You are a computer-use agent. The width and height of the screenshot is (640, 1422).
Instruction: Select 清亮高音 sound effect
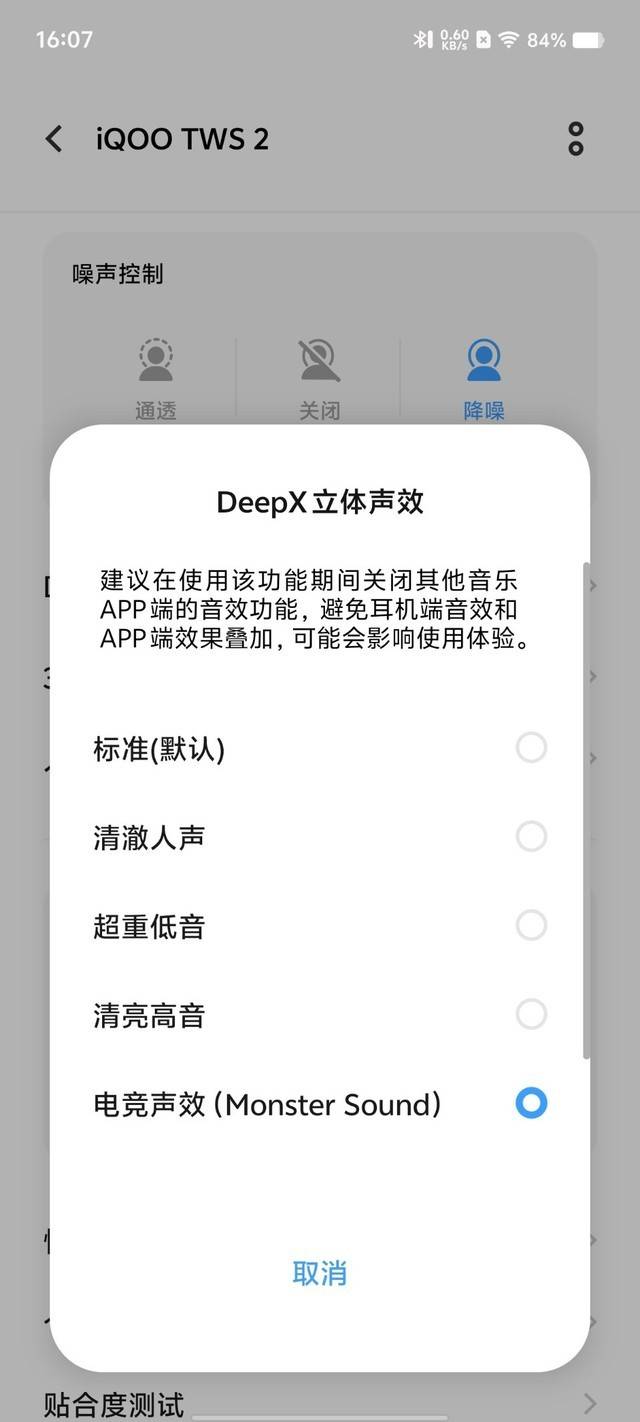click(x=320, y=1015)
